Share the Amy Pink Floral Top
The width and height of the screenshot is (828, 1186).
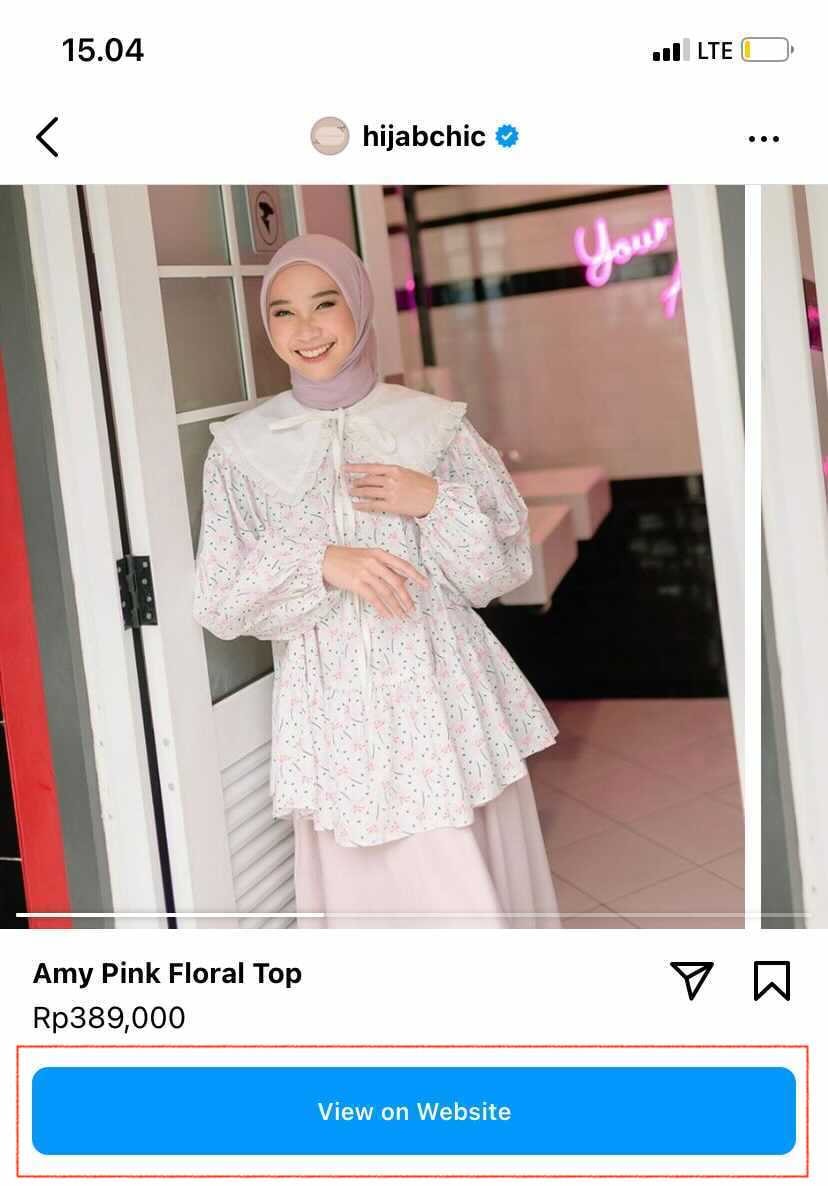(692, 980)
